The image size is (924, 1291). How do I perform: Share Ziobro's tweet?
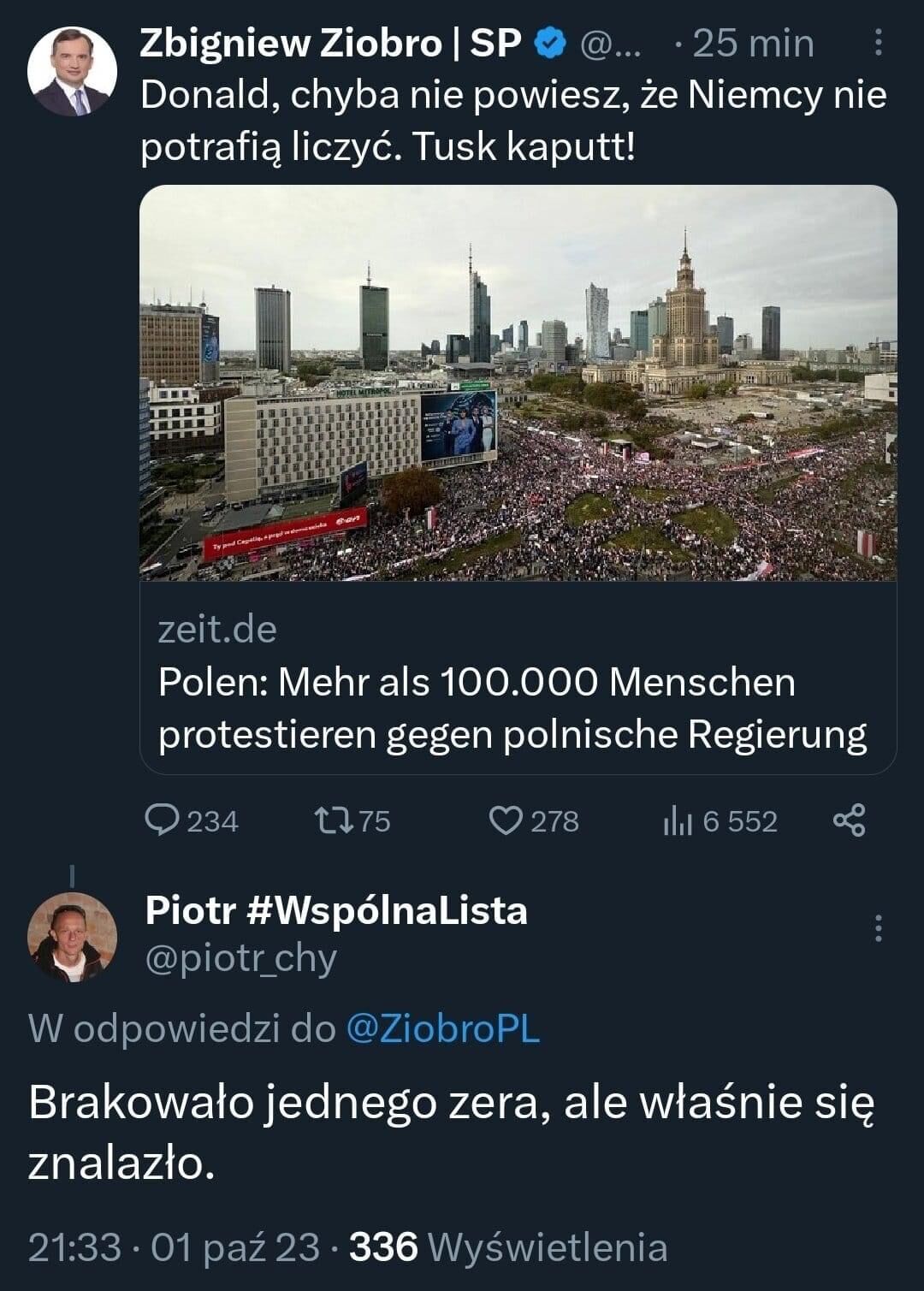(849, 820)
